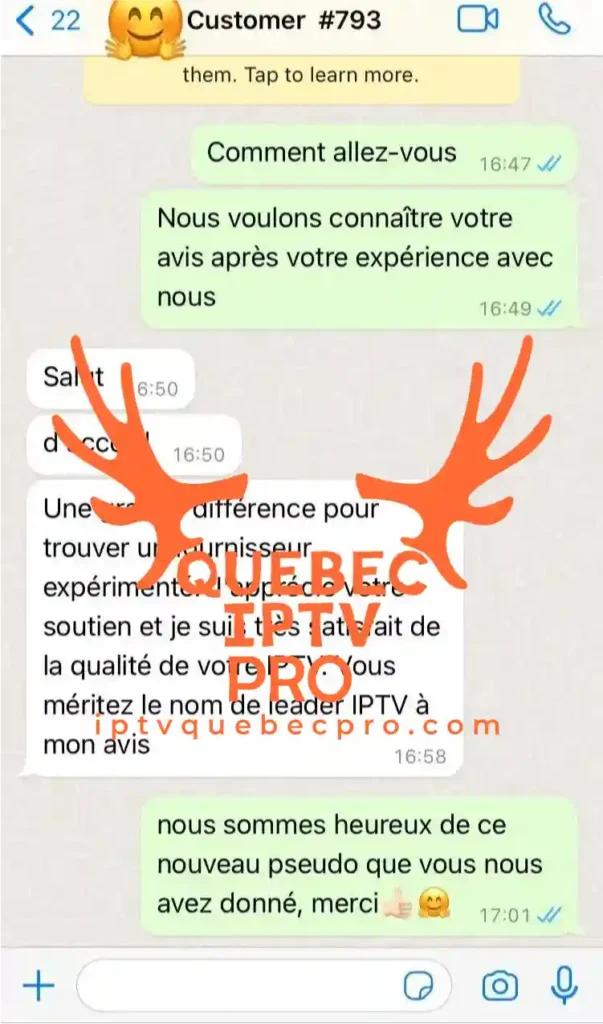This screenshot has width=603, height=1024.
Task: Start a voice call with Customer #793
Action: (553, 21)
